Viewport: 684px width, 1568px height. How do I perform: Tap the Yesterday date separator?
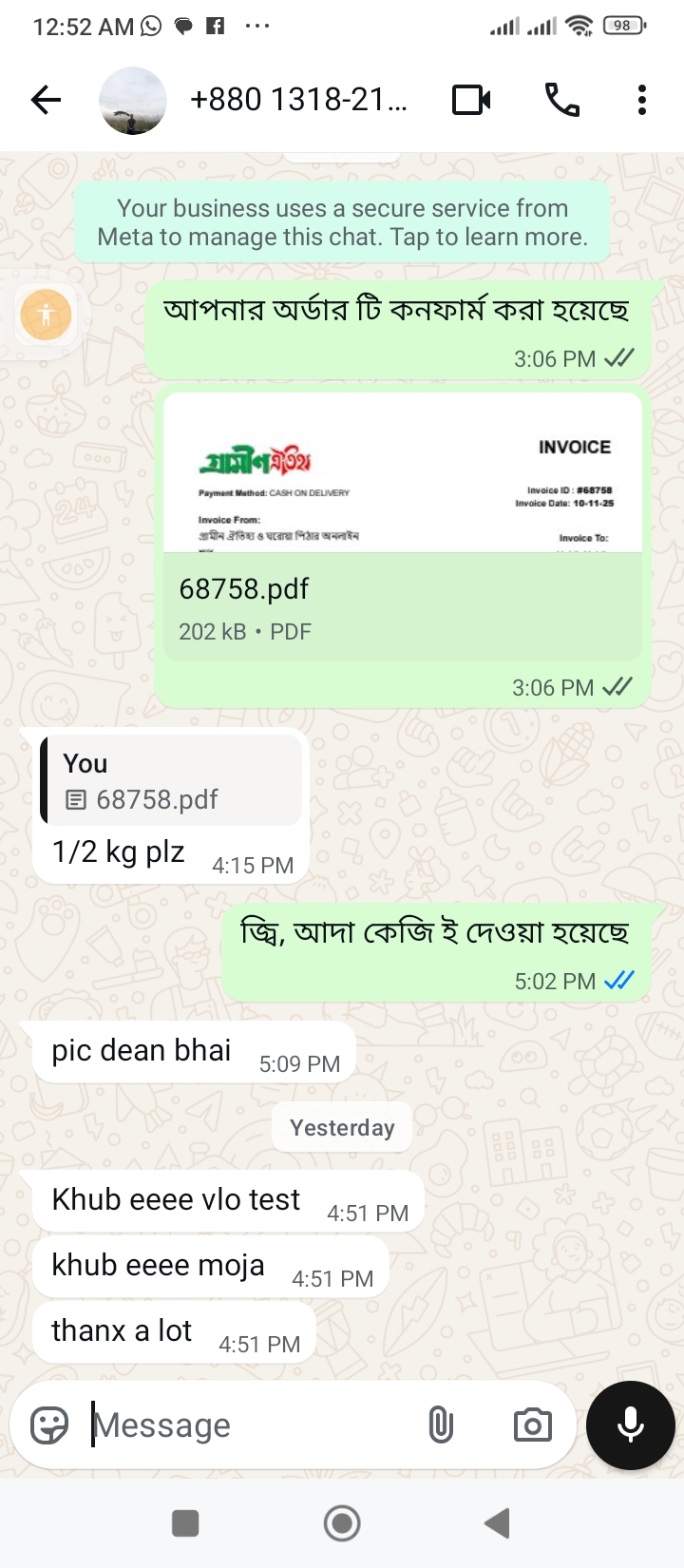[341, 1127]
